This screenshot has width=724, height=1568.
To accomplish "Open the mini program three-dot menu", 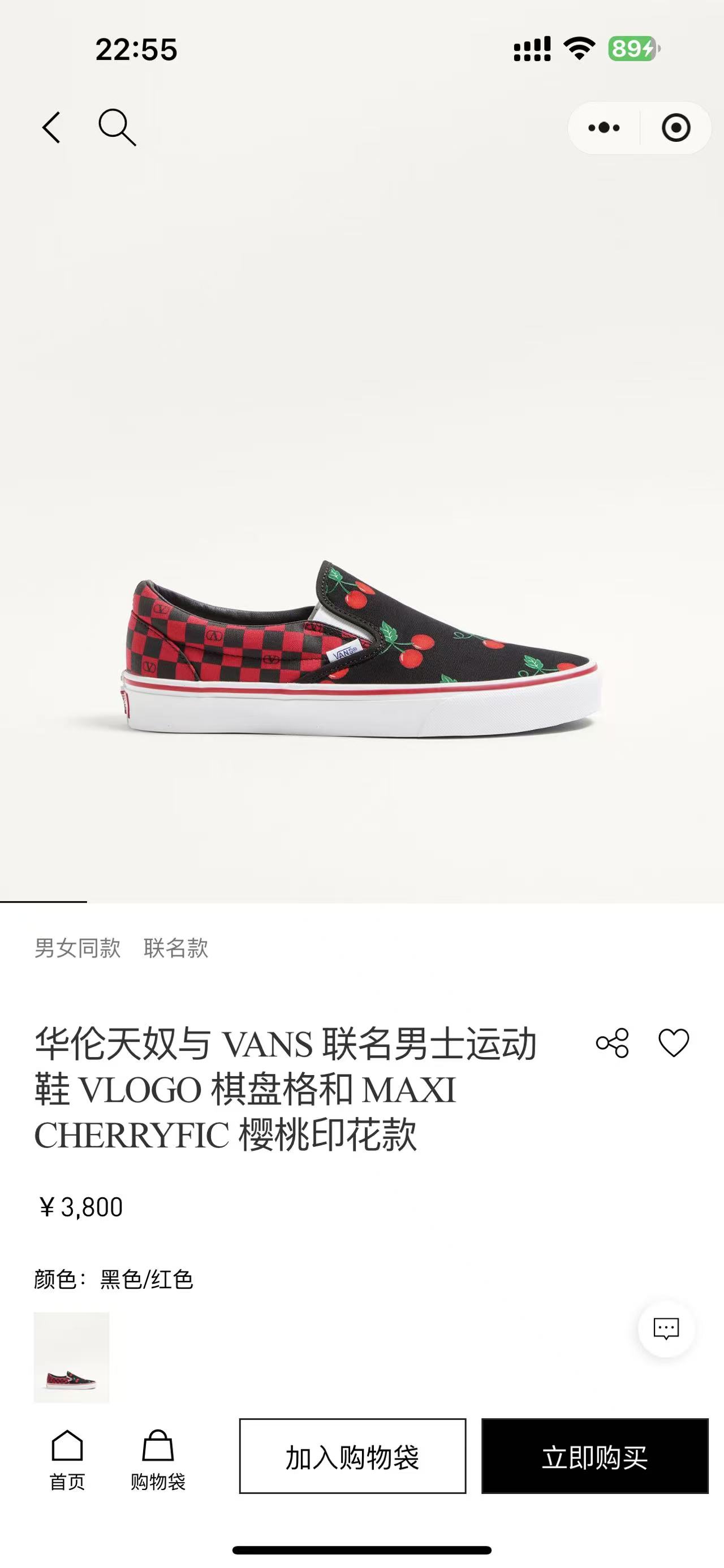I will click(x=604, y=128).
